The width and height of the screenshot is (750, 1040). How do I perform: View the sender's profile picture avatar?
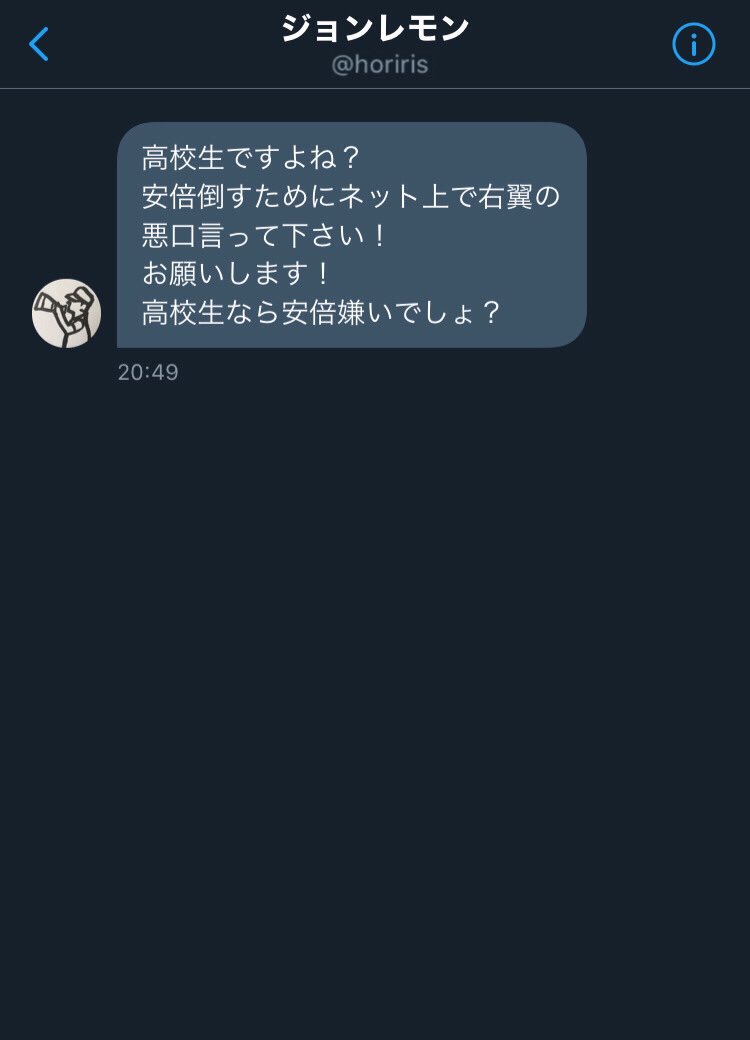point(67,313)
